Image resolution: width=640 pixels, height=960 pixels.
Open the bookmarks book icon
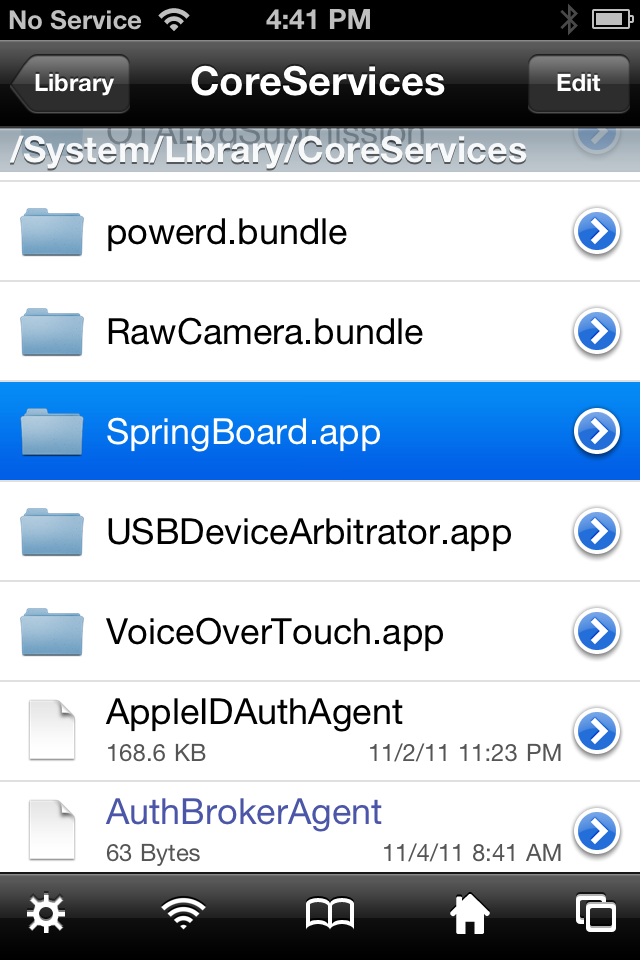(329, 914)
